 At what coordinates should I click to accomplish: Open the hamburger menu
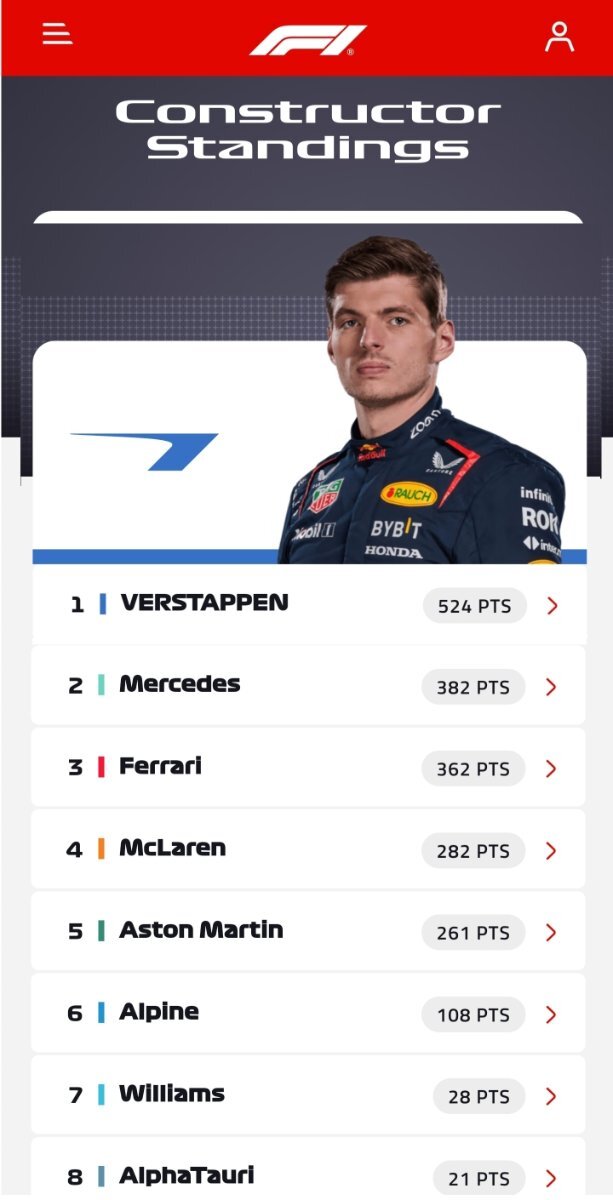tap(57, 34)
